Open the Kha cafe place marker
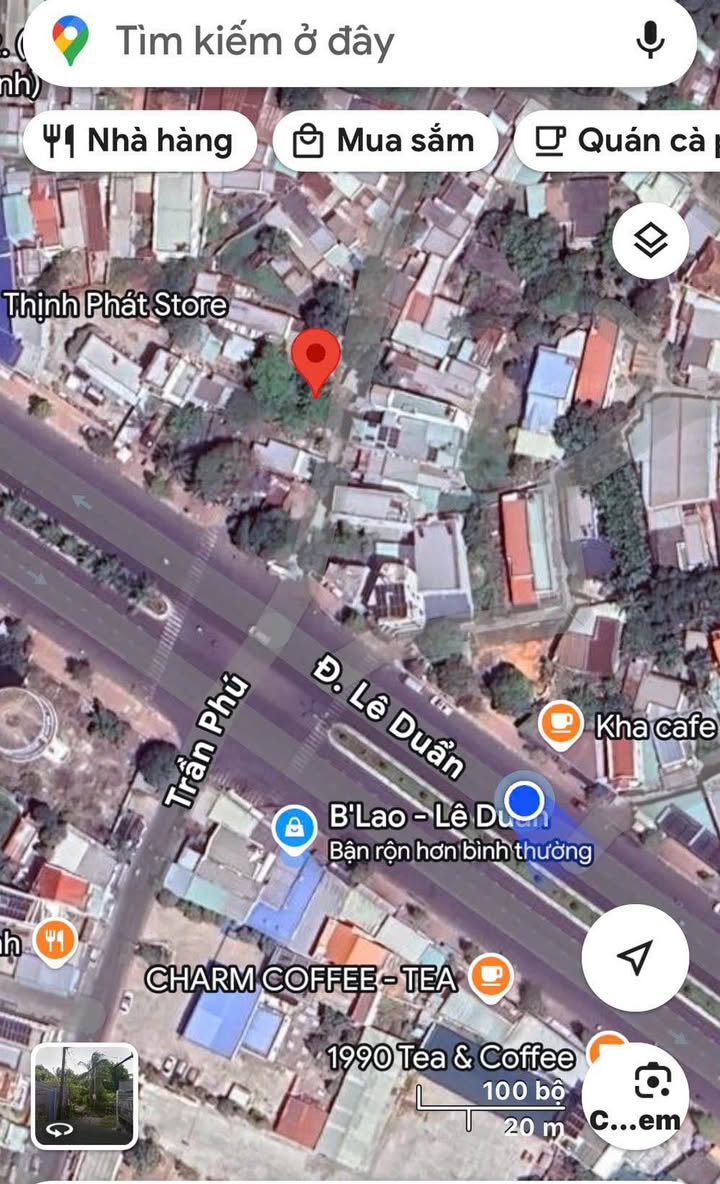This screenshot has width=720, height=1184. [x=561, y=725]
